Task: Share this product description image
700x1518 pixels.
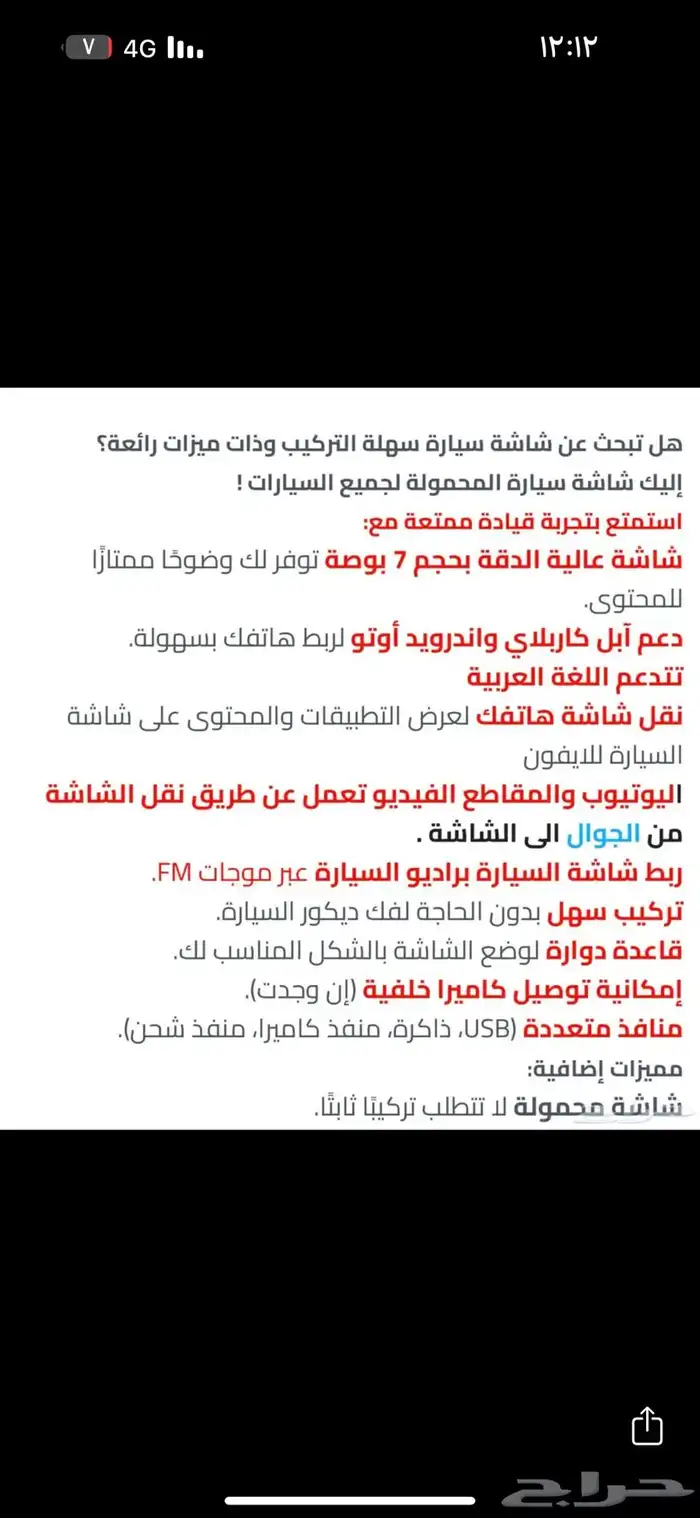Action: pyautogui.click(x=647, y=1425)
